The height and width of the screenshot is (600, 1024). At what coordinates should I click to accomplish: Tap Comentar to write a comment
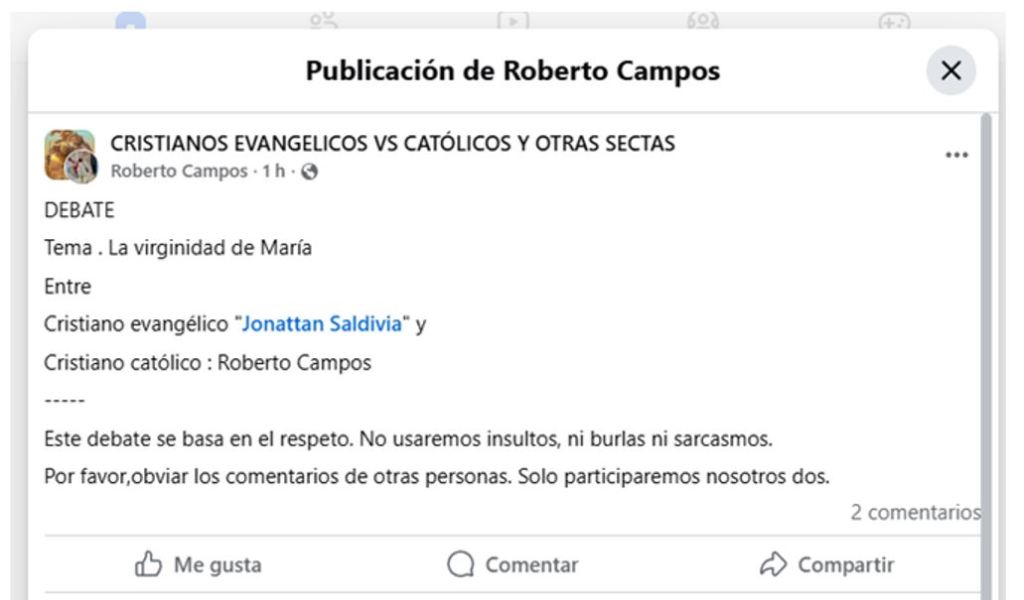[512, 565]
